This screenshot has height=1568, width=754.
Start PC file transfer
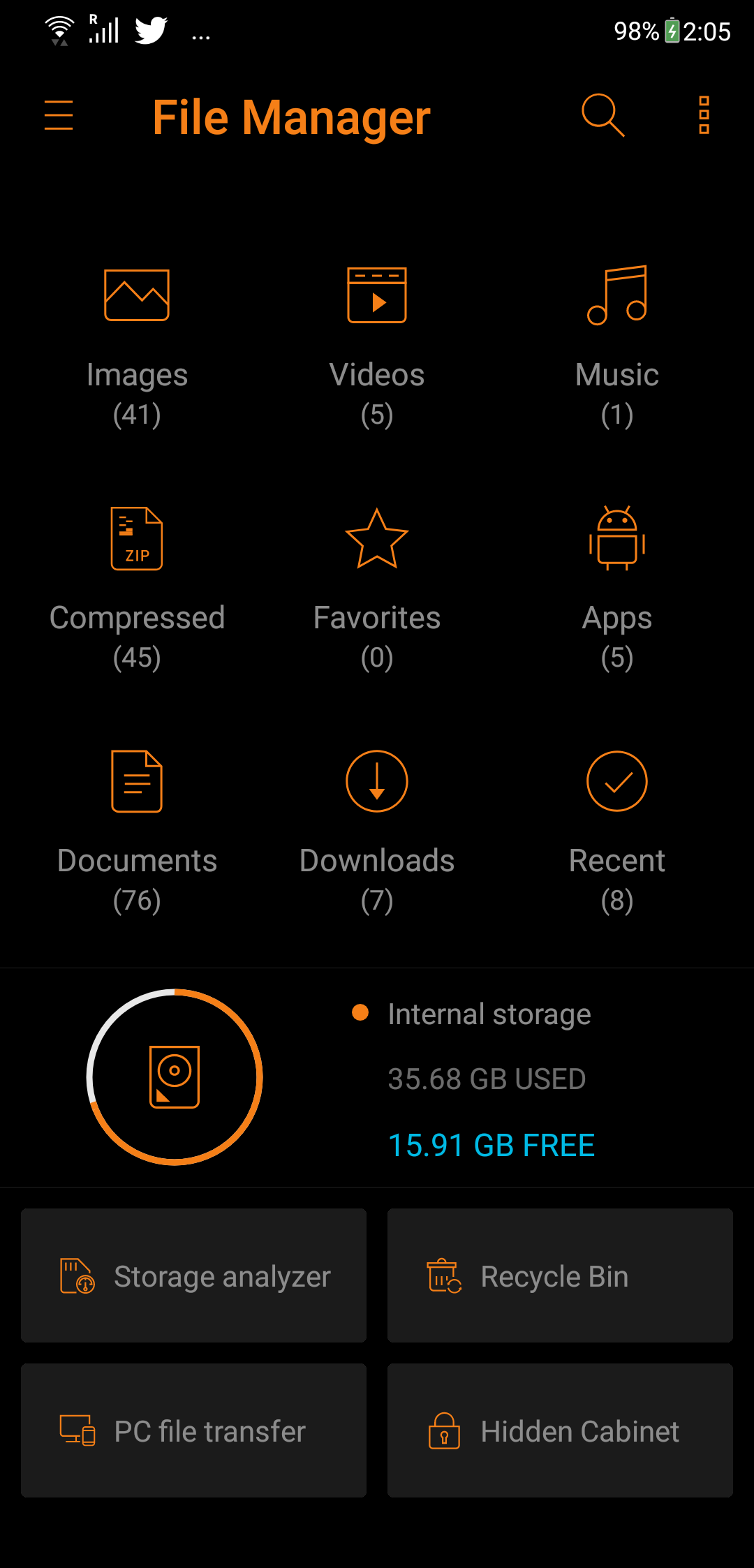193,1430
